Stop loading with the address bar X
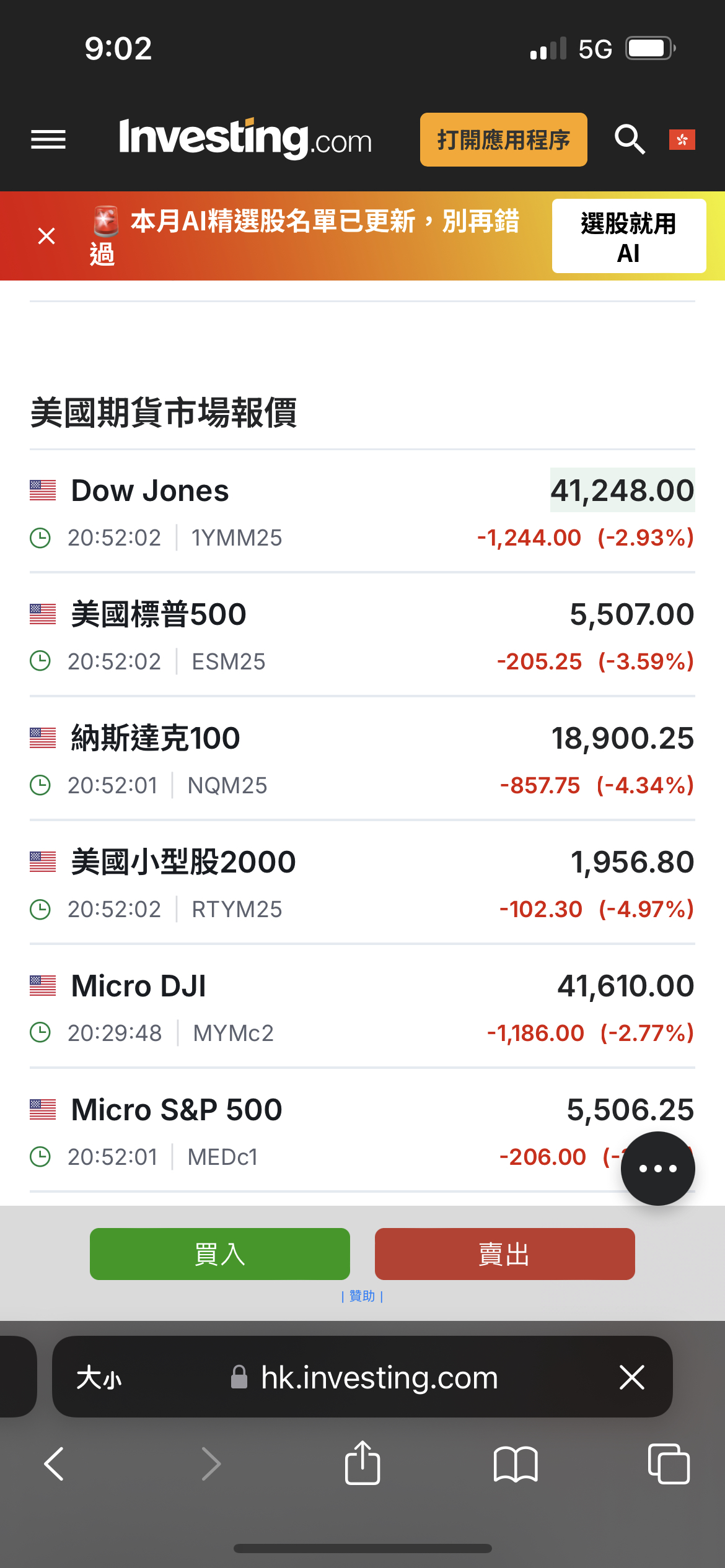Viewport: 725px width, 1568px height. [631, 1377]
